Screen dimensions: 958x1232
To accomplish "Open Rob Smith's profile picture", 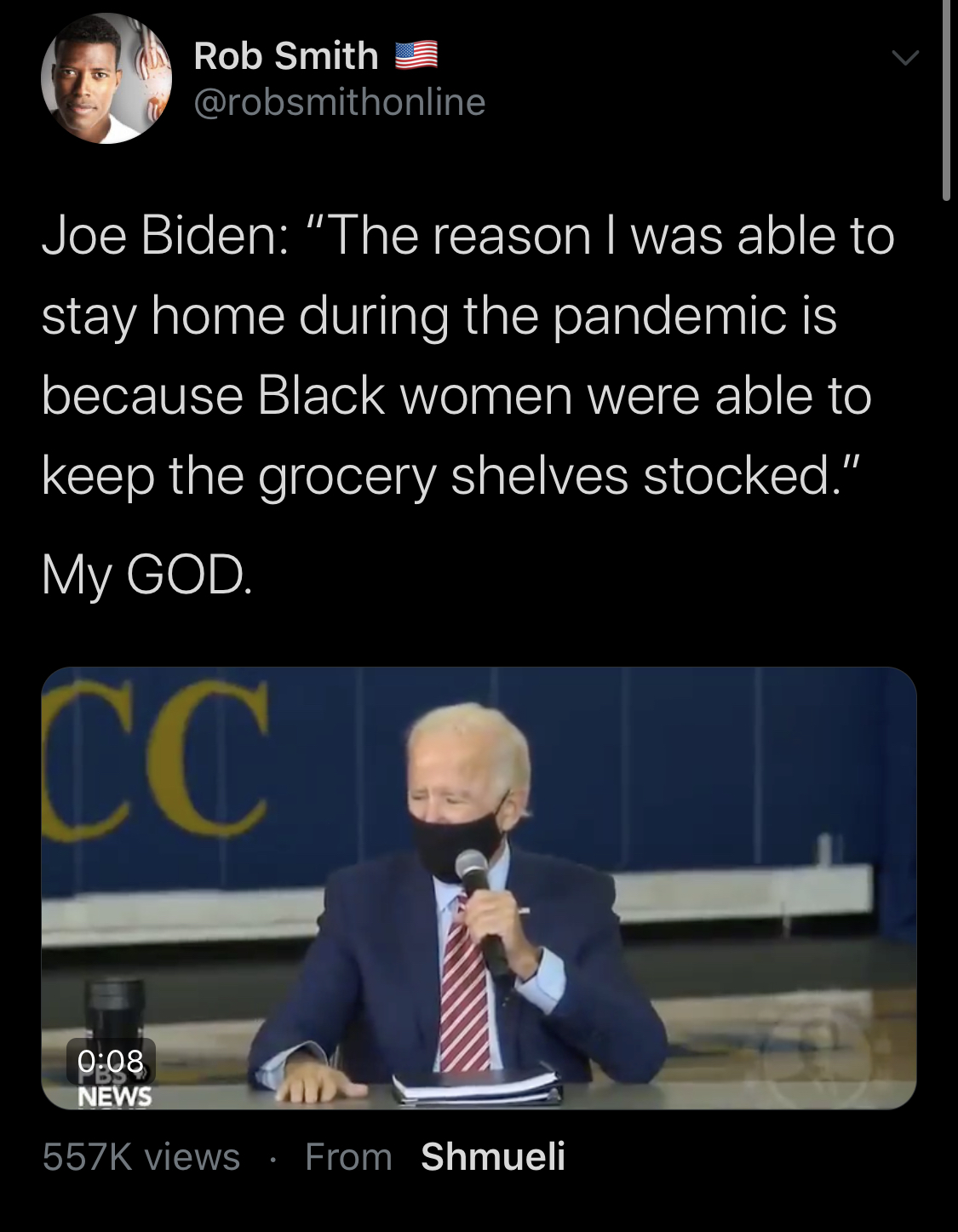I will point(106,78).
